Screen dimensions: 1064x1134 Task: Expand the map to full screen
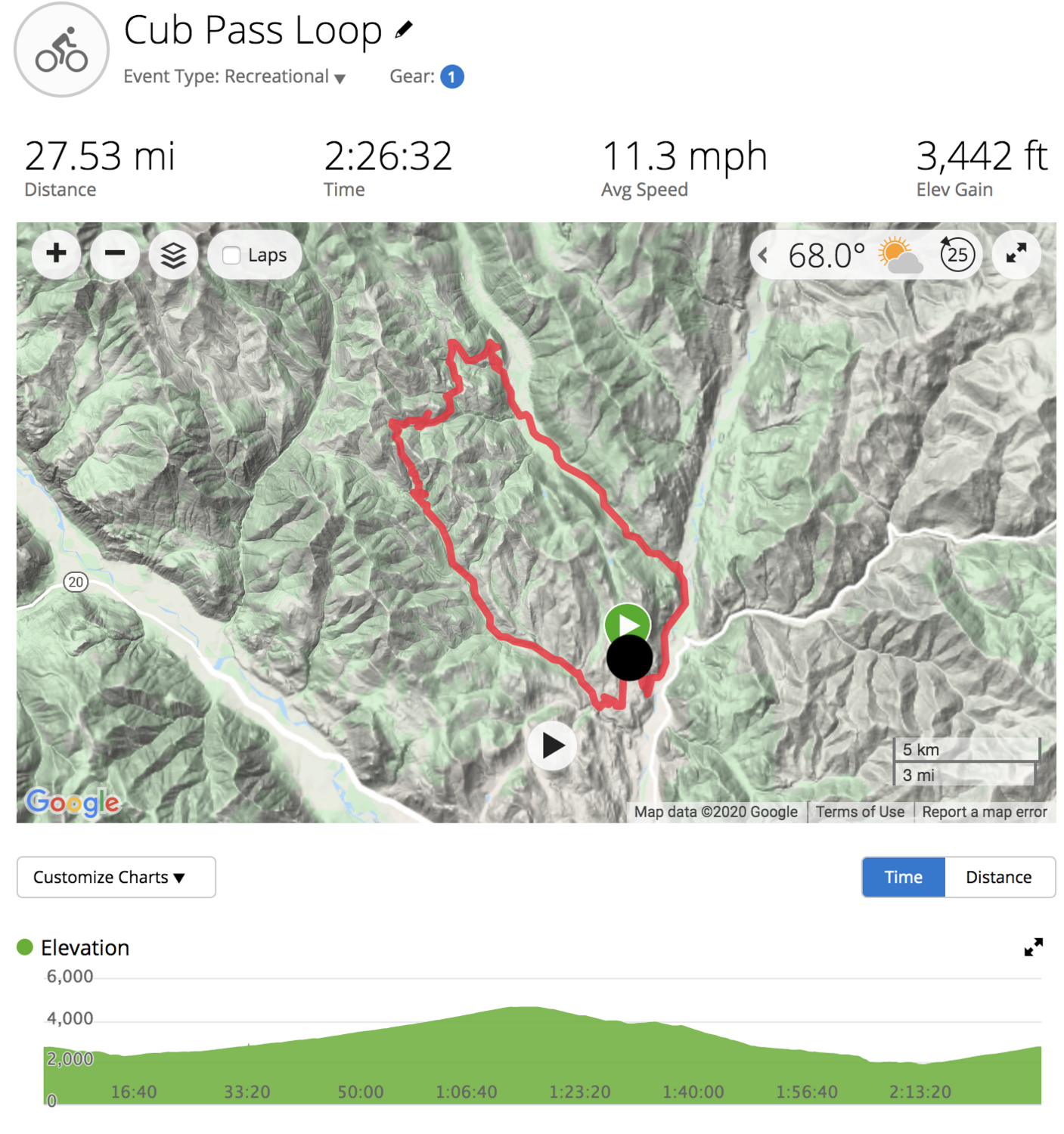[x=1016, y=254]
